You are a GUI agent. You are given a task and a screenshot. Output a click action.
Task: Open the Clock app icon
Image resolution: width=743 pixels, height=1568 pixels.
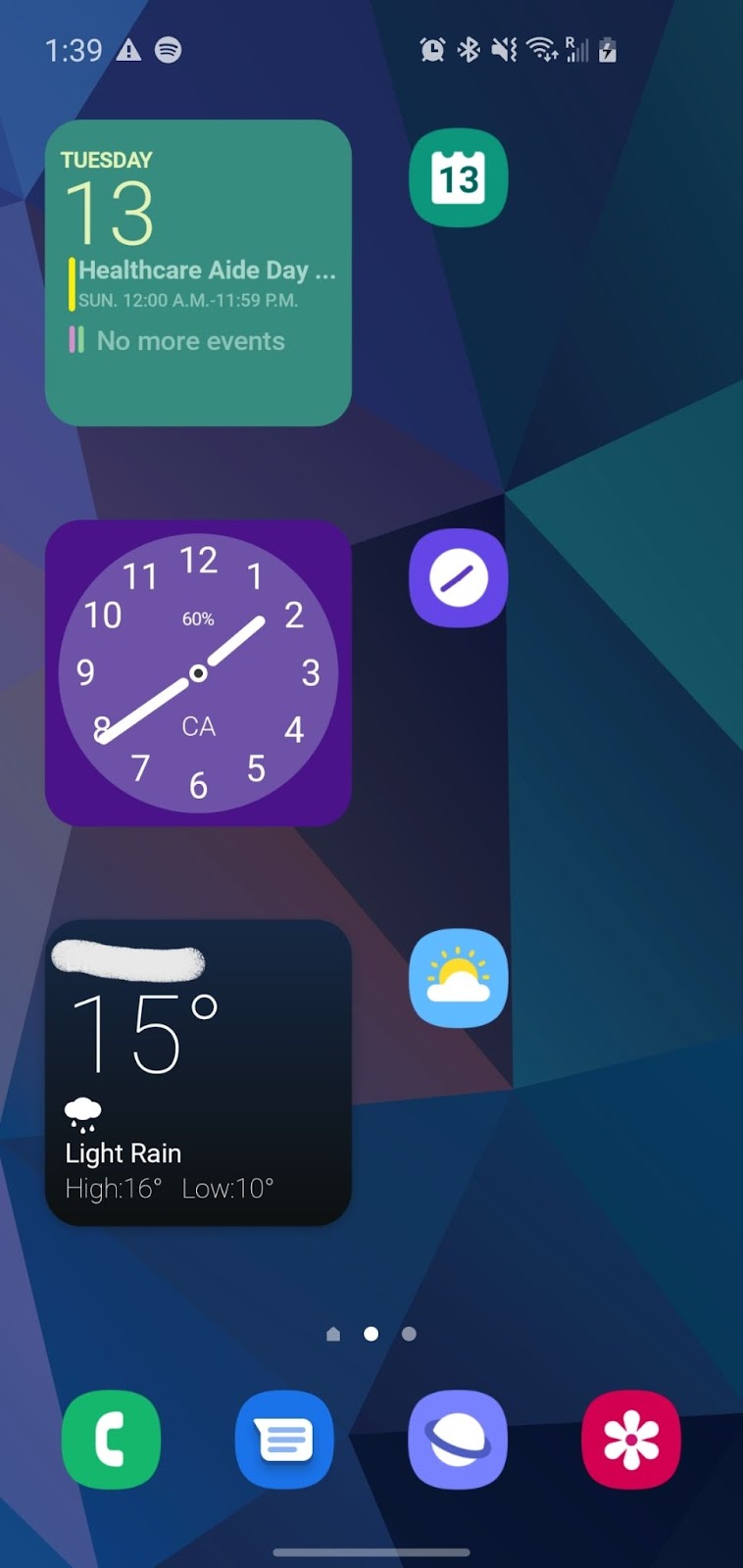[458, 578]
